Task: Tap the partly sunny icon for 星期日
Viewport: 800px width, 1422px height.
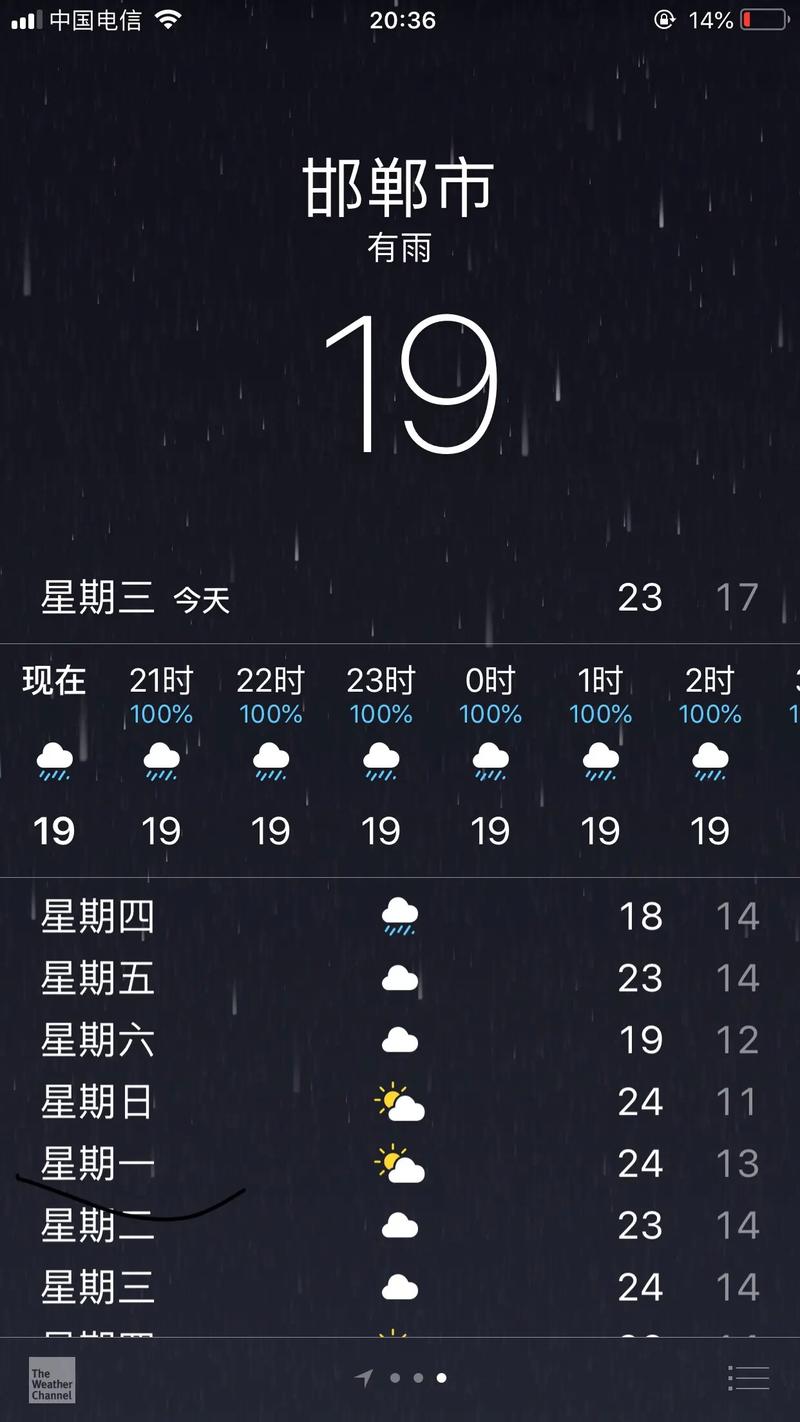Action: [x=397, y=1101]
